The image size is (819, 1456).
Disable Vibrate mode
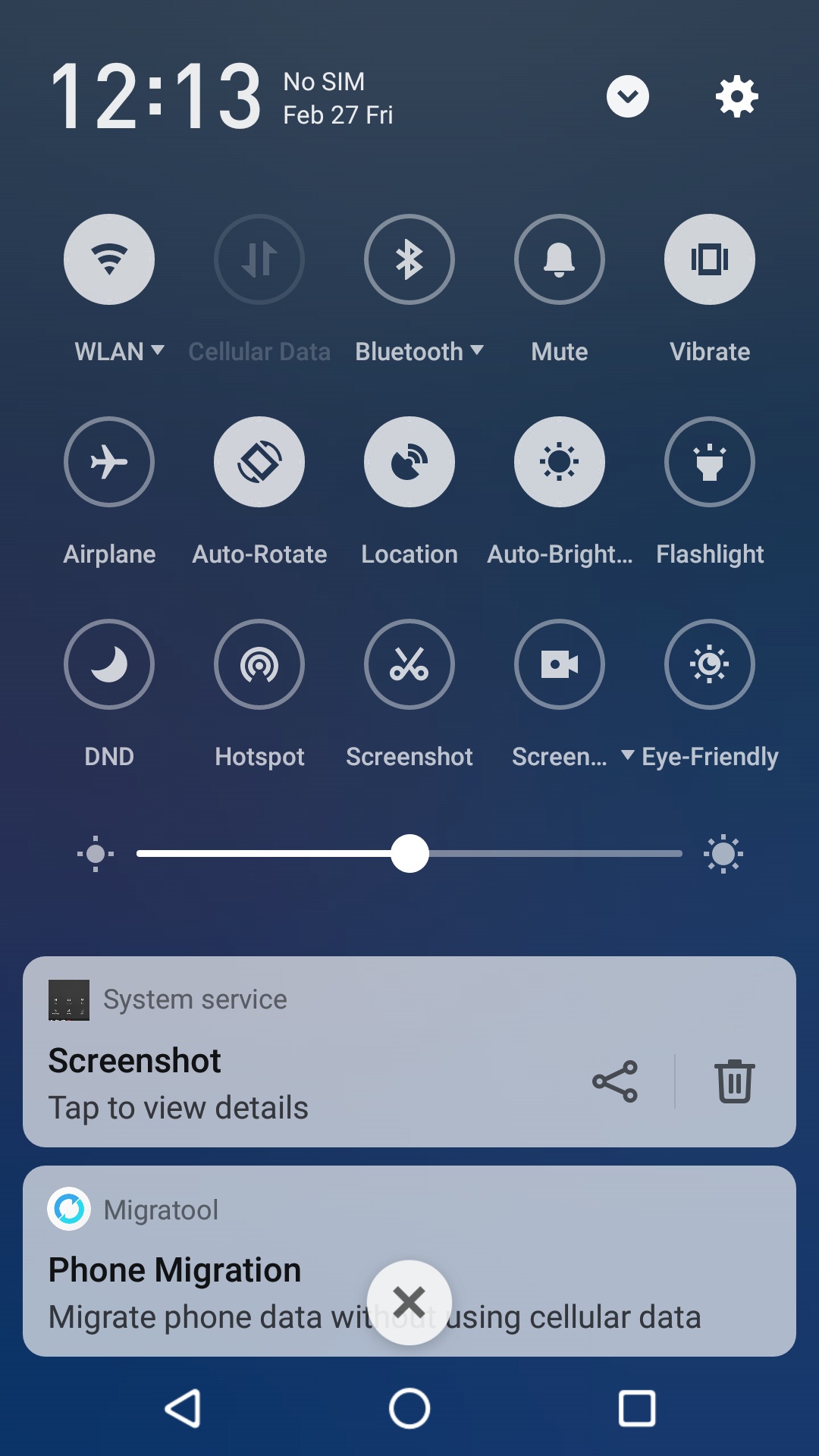tap(710, 259)
